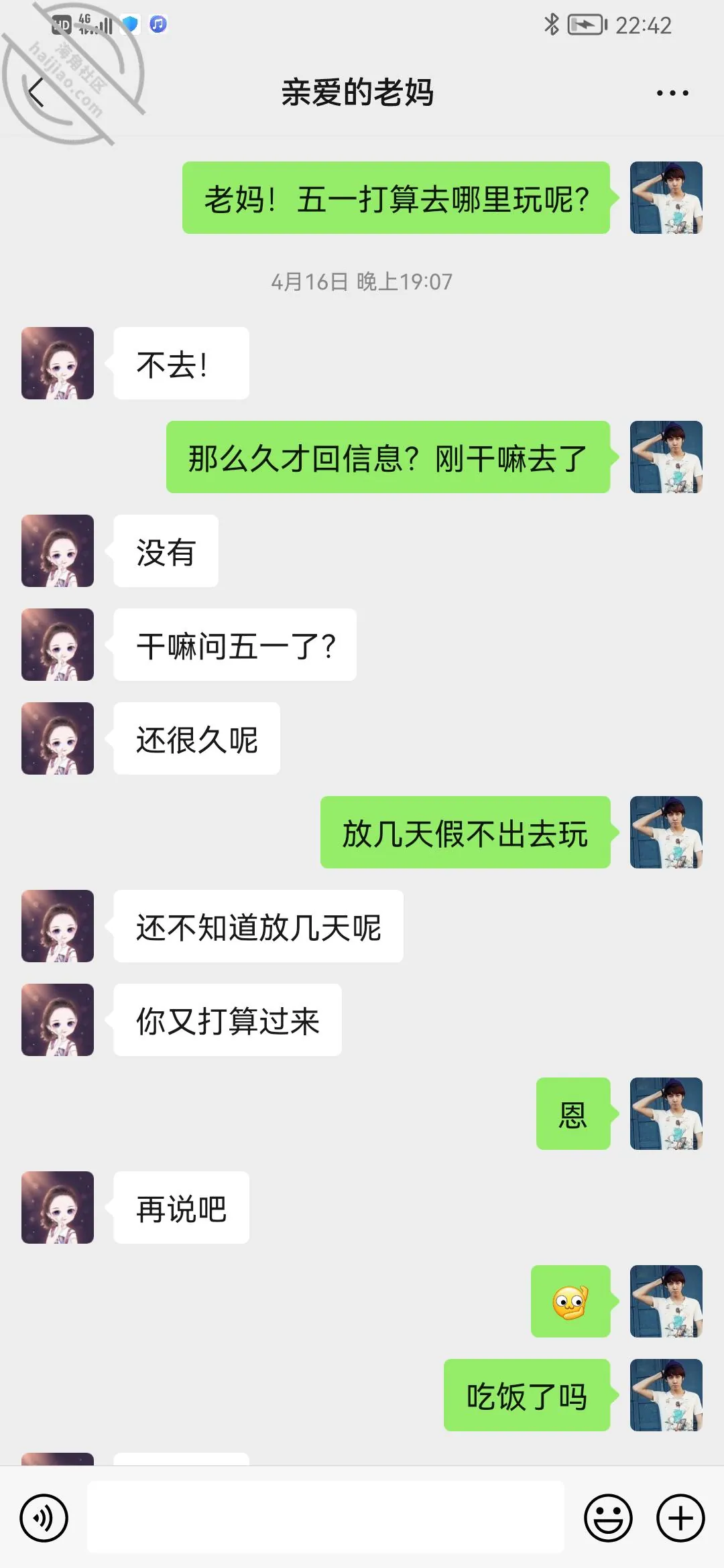This screenshot has height=1568, width=724.
Task: Switch to voice message input
Action: coord(44,1518)
